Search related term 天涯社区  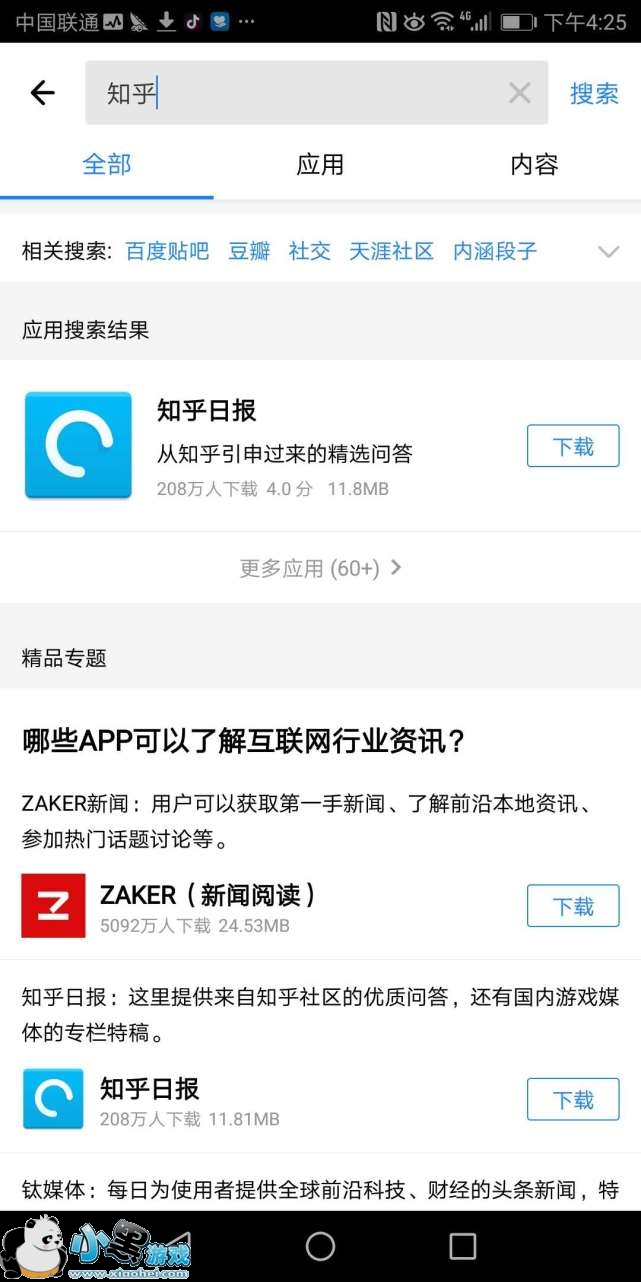pos(391,251)
